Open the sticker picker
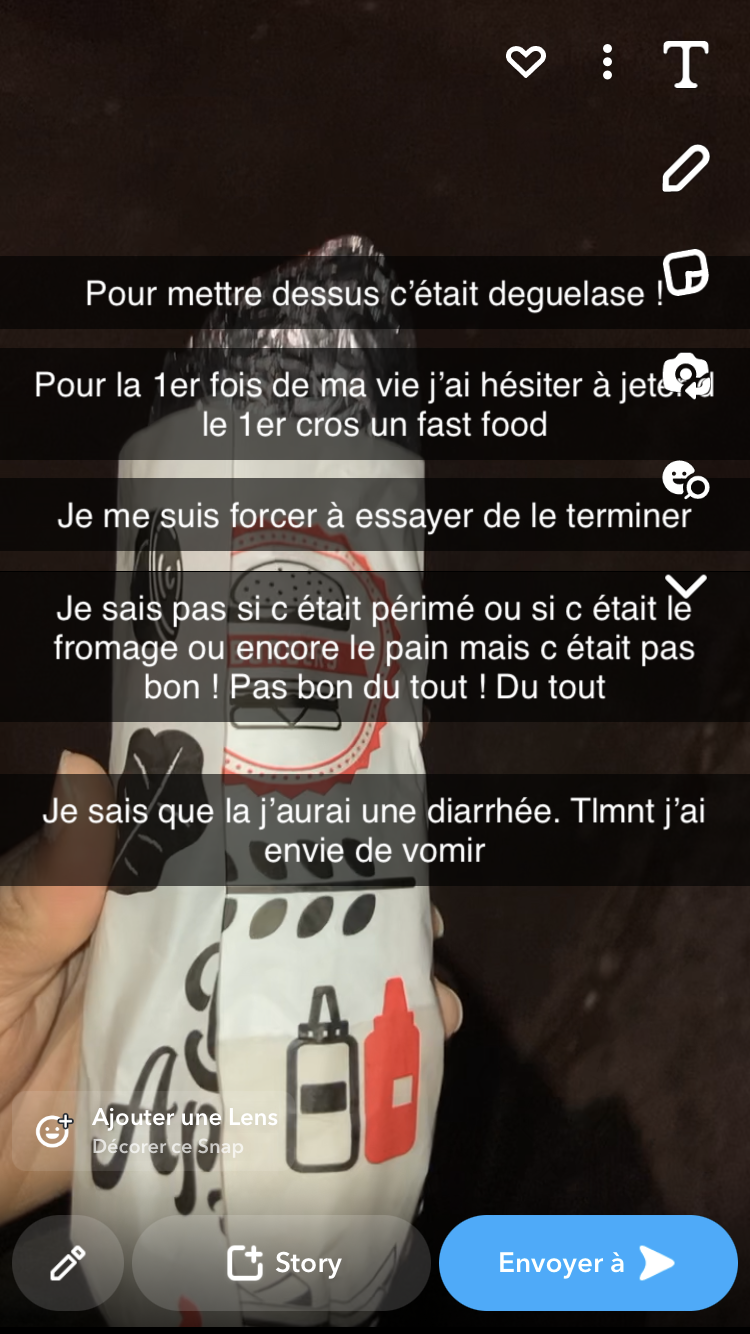 [686, 272]
